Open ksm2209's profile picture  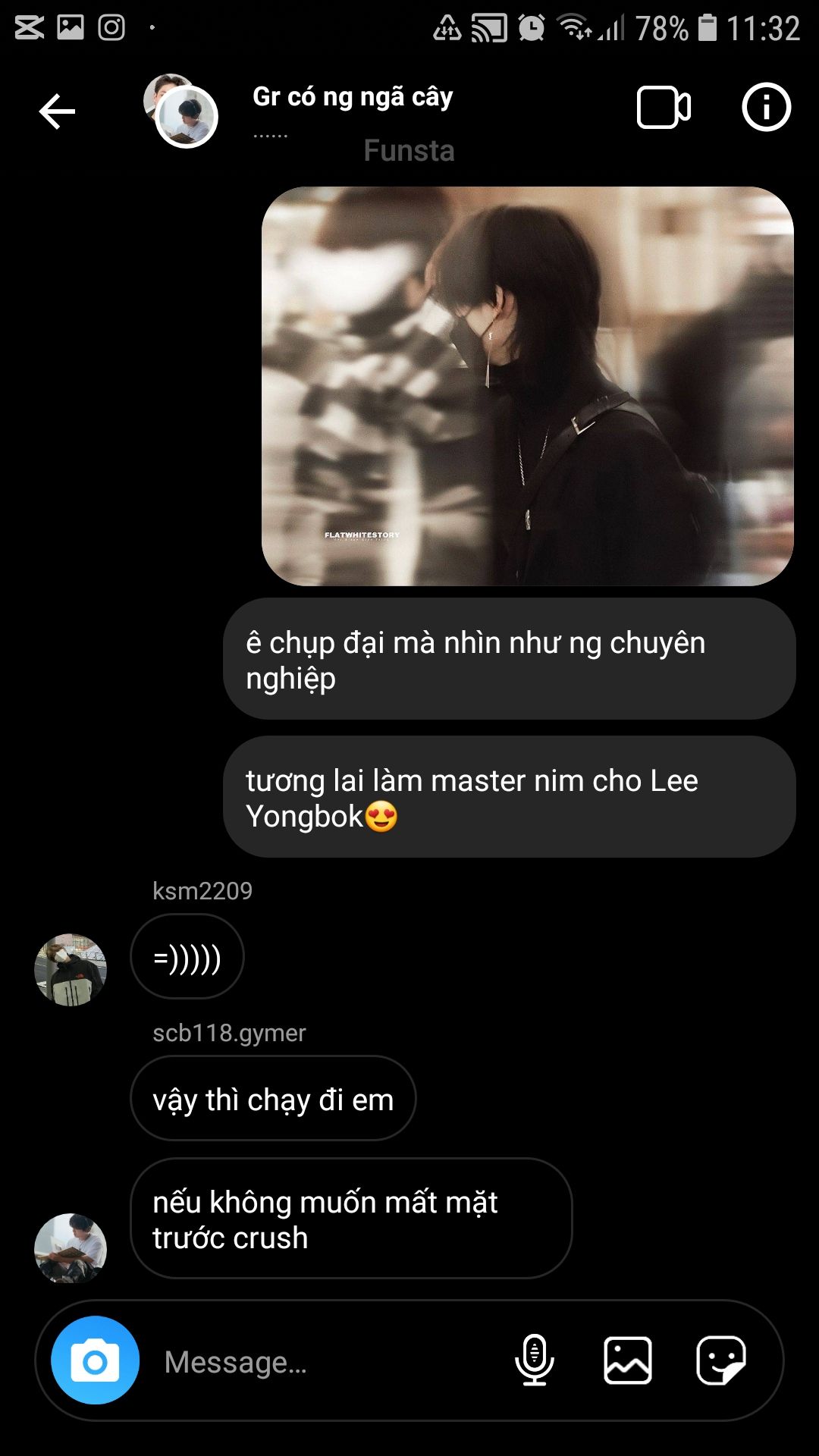coord(71,970)
